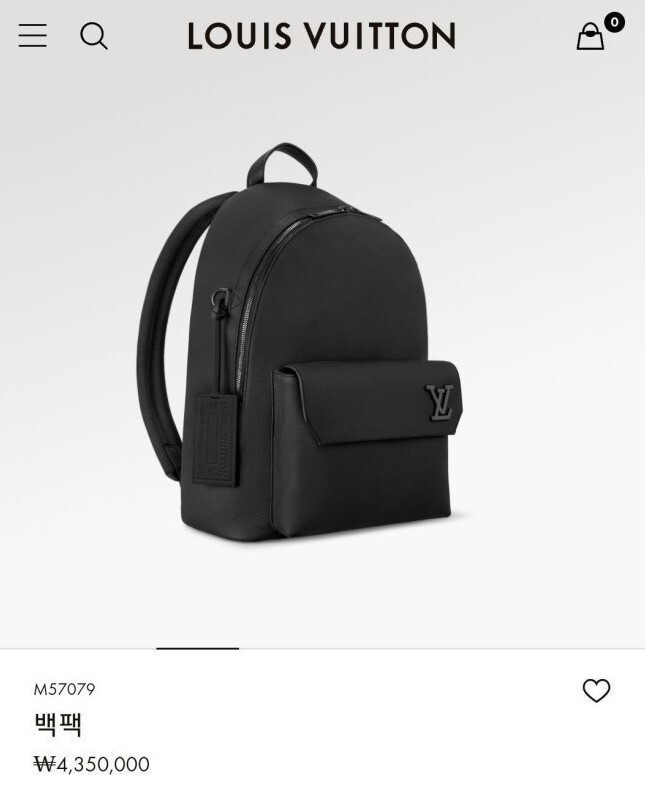
Task: Go to Louis Vuitton home via logo
Action: point(321,36)
